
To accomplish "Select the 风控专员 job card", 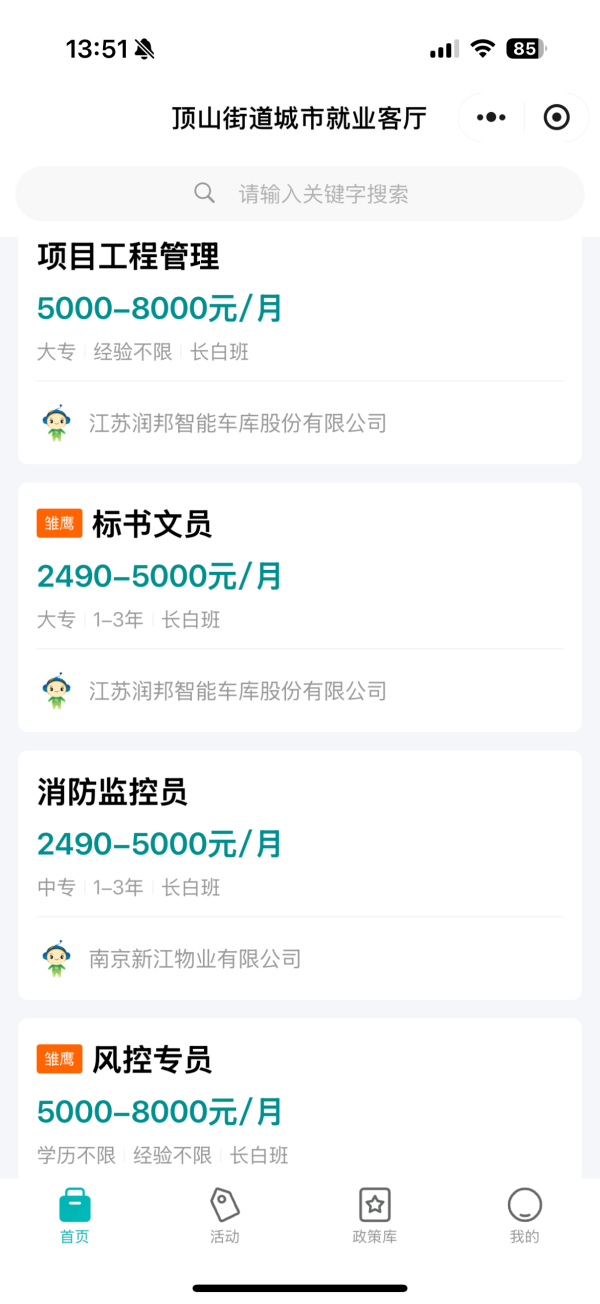I will [x=300, y=1100].
